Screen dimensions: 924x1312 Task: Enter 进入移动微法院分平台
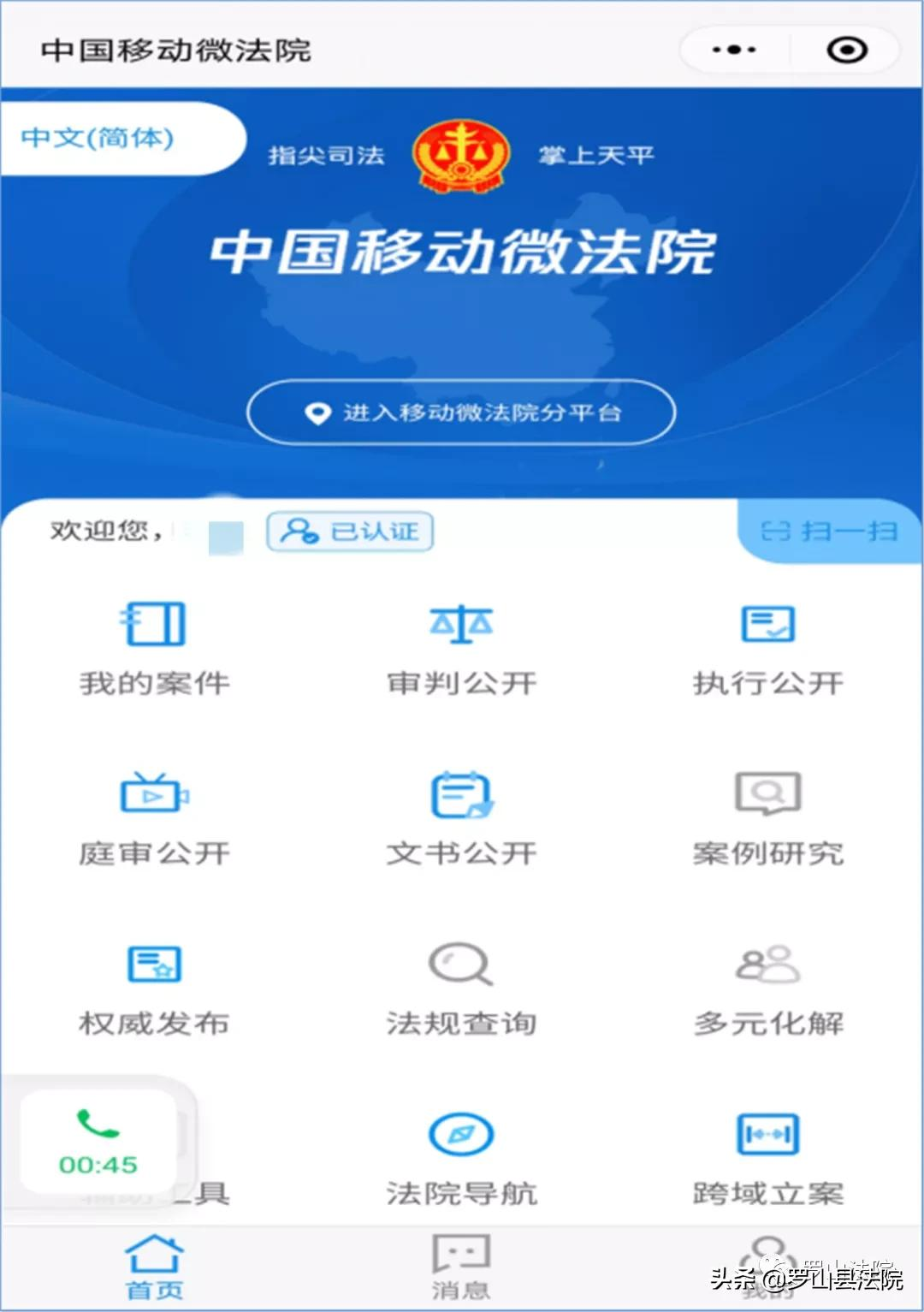click(461, 413)
